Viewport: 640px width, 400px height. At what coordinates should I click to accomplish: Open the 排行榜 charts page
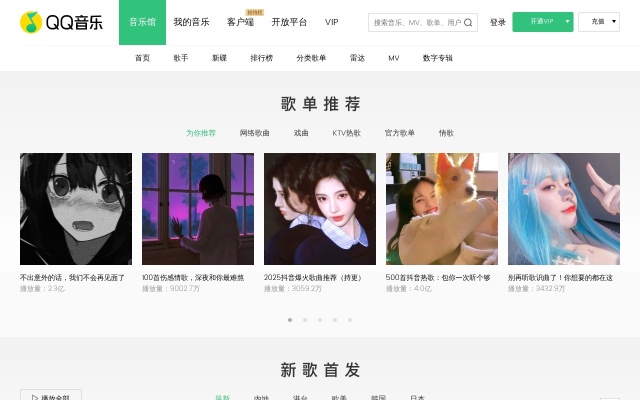coord(261,58)
